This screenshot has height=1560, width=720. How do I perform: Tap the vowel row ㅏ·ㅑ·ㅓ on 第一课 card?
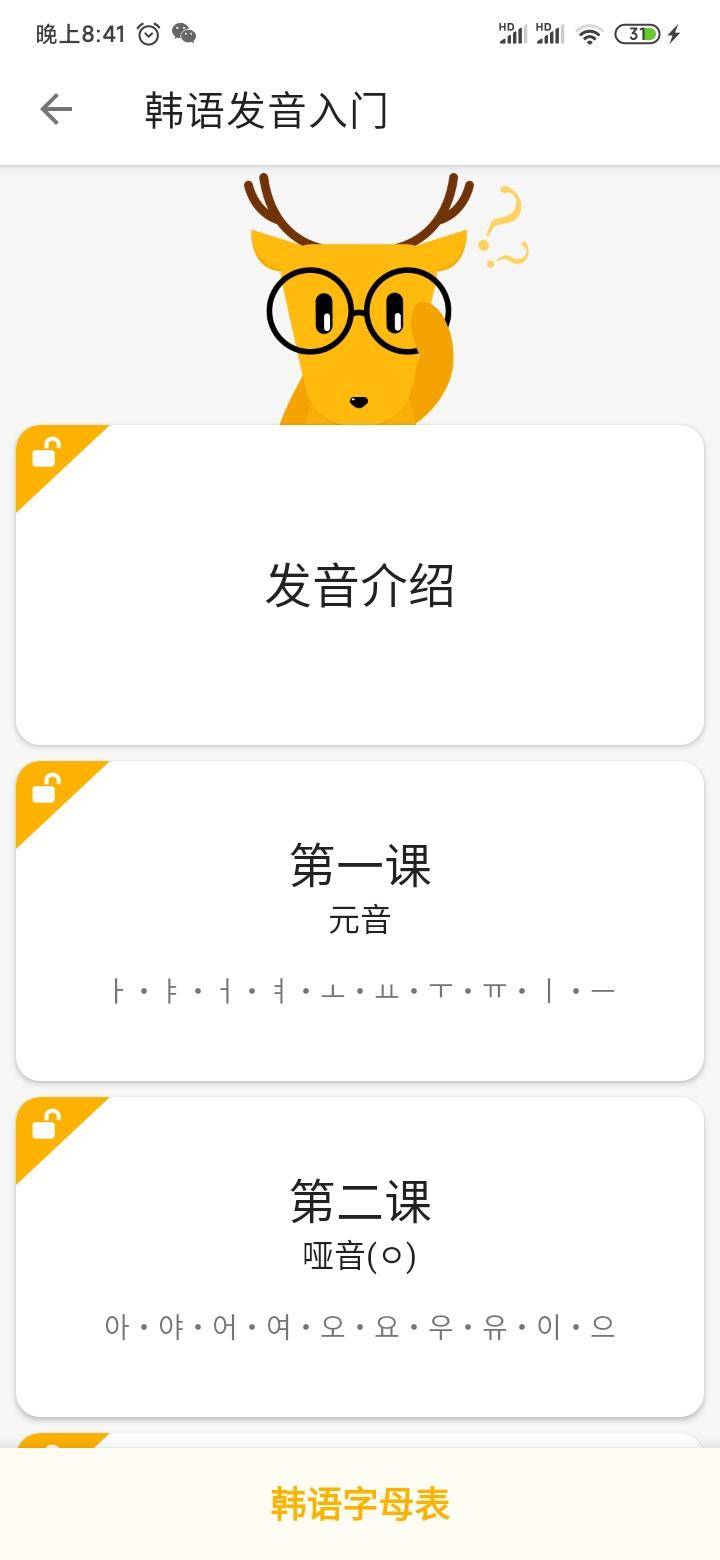click(x=360, y=990)
